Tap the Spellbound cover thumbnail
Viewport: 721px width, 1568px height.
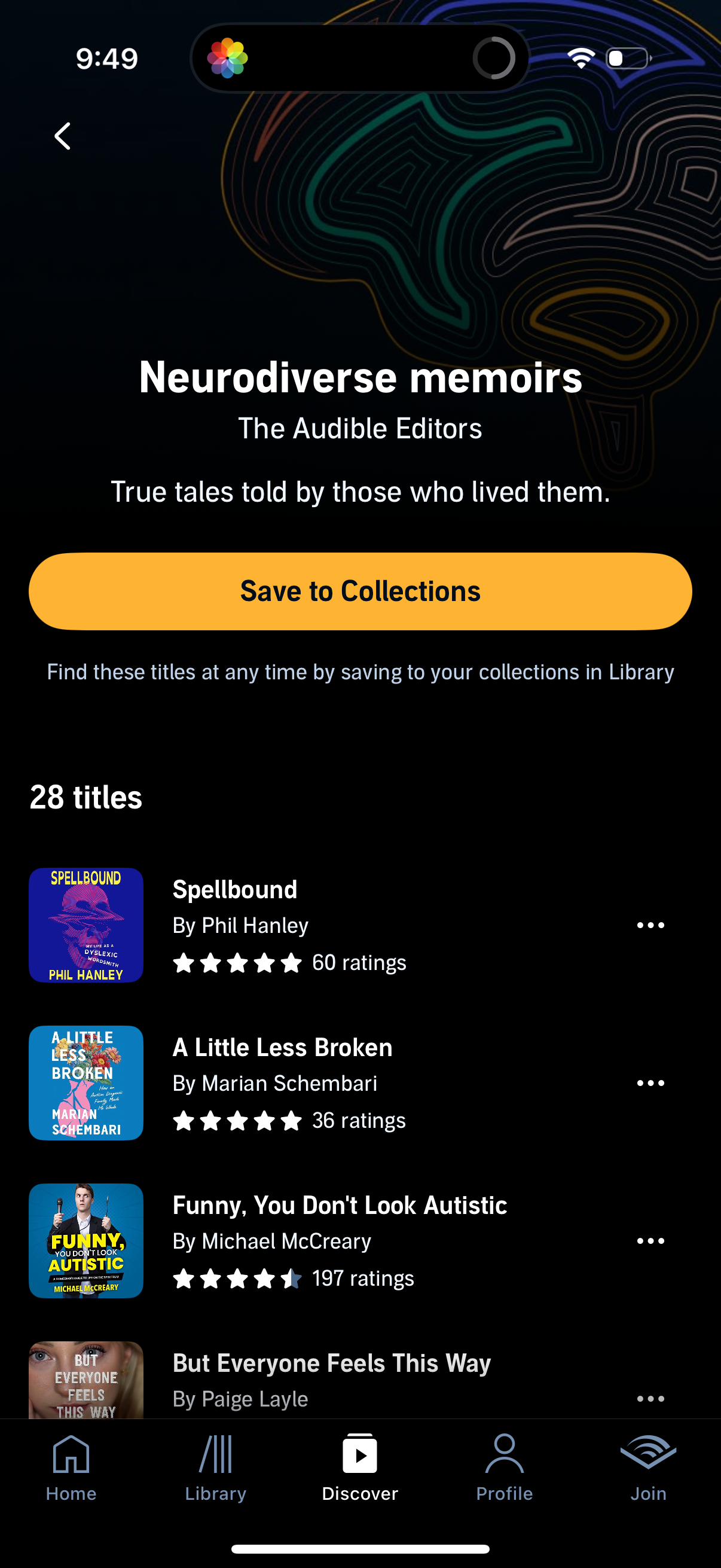point(85,924)
